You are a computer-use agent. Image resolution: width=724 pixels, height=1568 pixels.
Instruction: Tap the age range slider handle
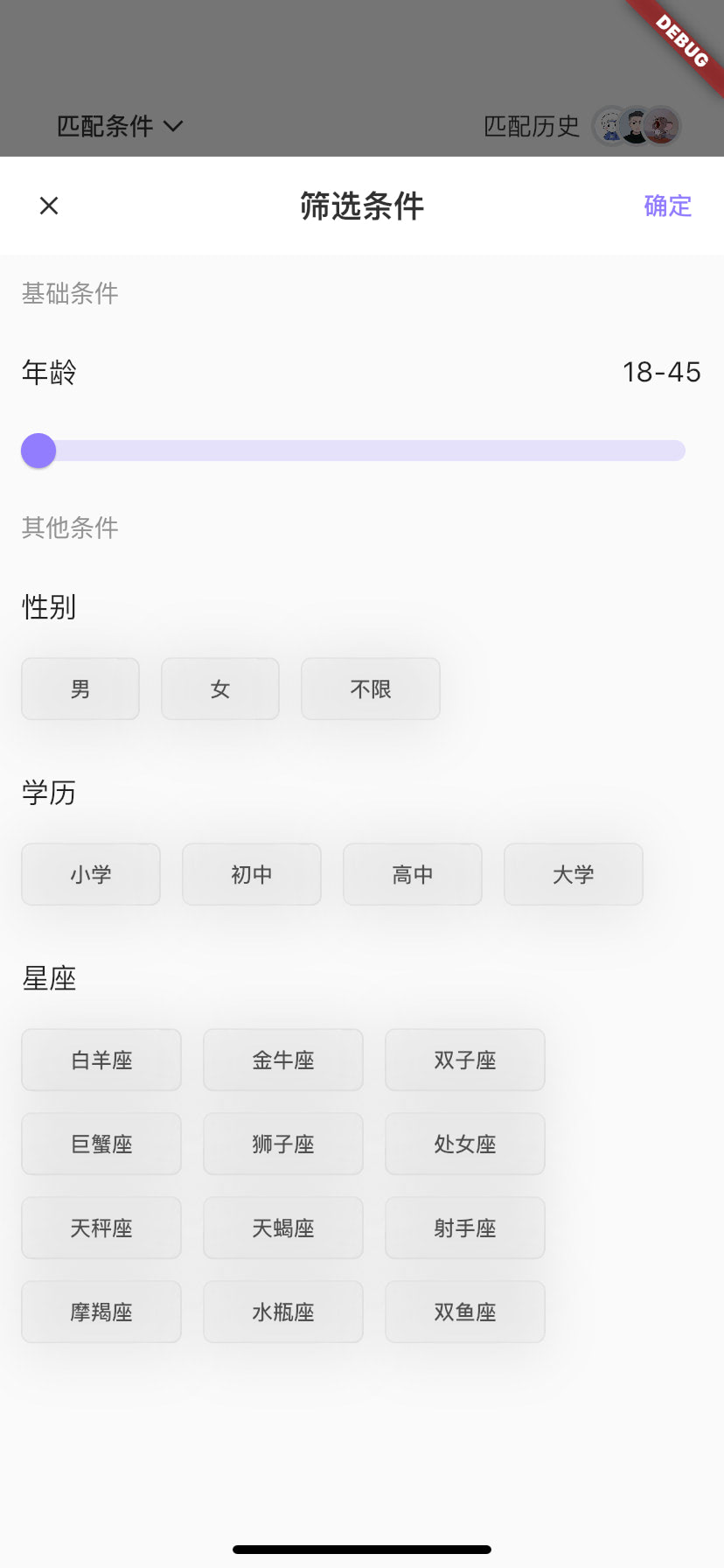(x=38, y=451)
